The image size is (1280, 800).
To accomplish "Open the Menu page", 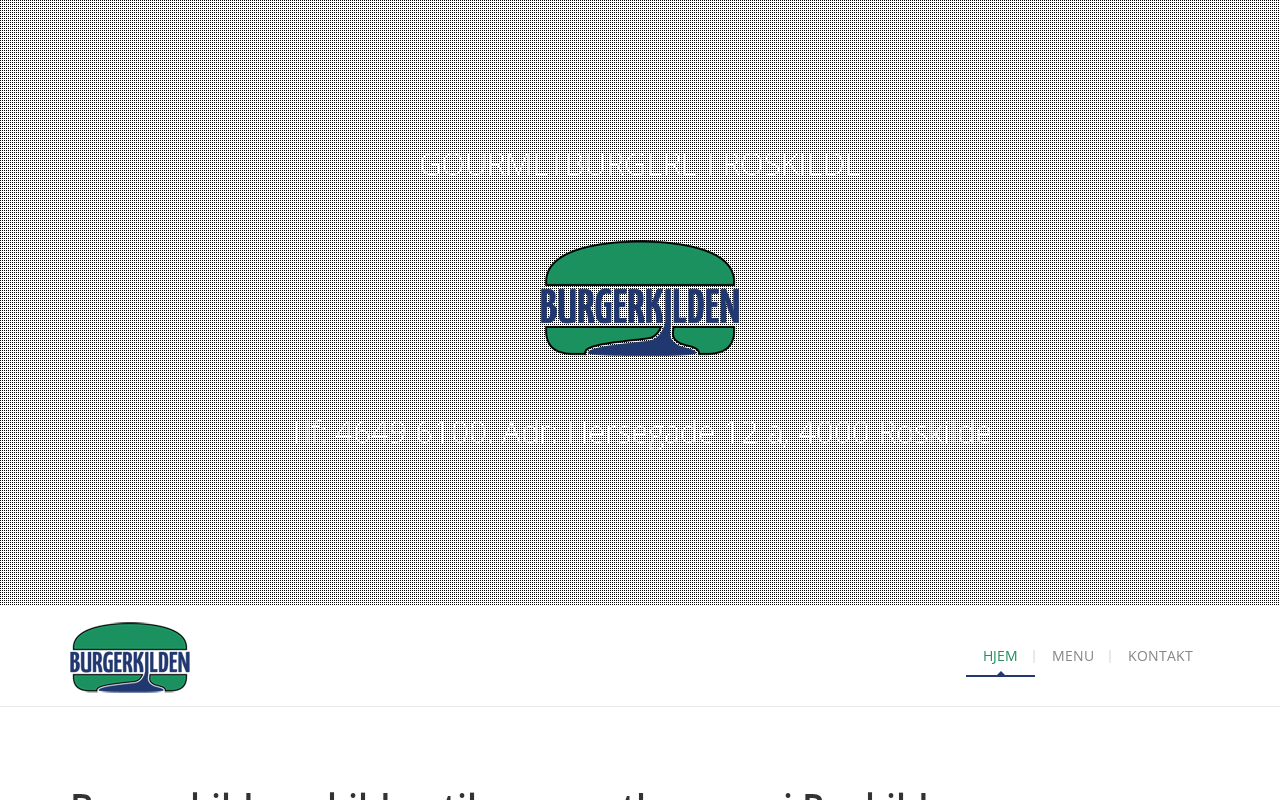I will click(x=1073, y=656).
